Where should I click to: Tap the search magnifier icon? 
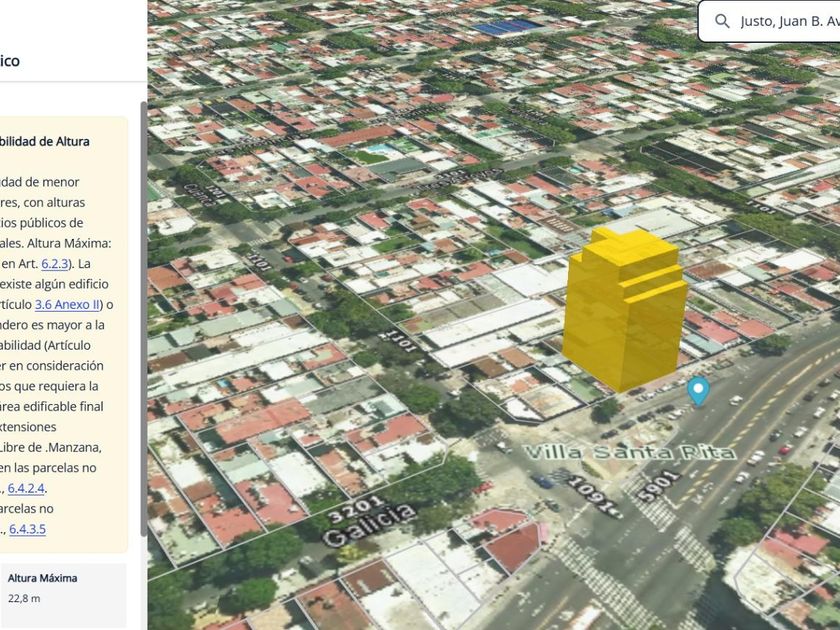[722, 21]
